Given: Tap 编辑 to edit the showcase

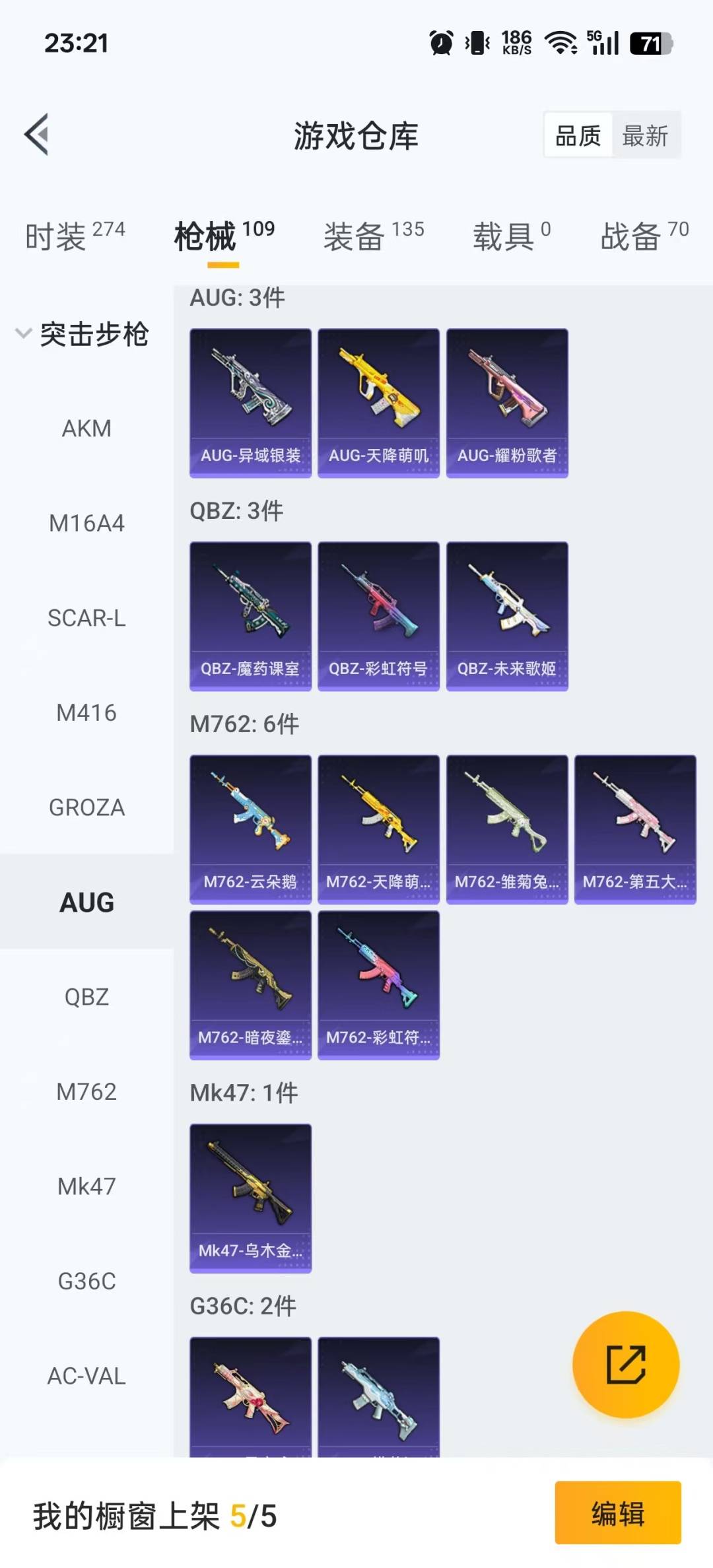Looking at the screenshot, I should point(617,1513).
